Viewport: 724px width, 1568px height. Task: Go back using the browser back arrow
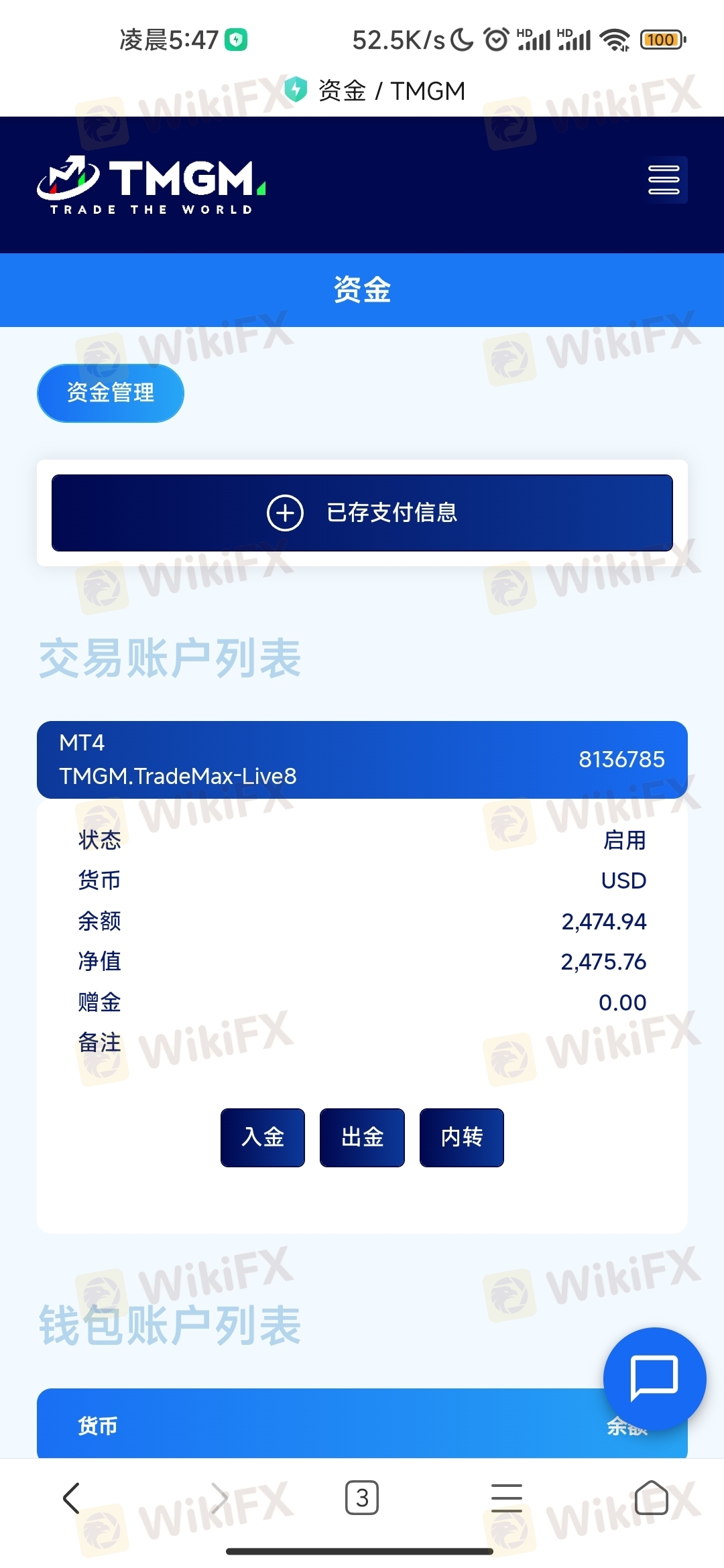point(72,1498)
